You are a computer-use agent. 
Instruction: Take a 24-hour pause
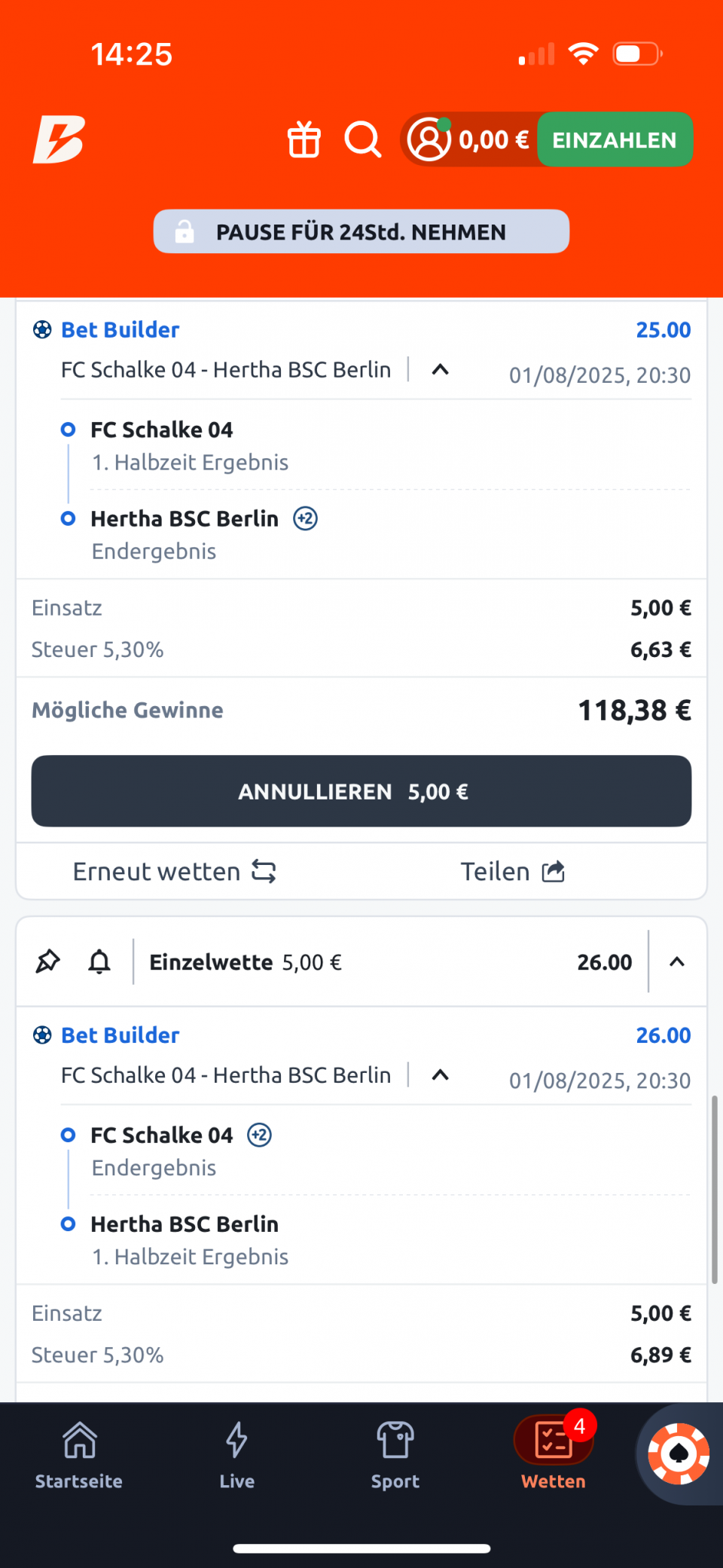(x=361, y=231)
